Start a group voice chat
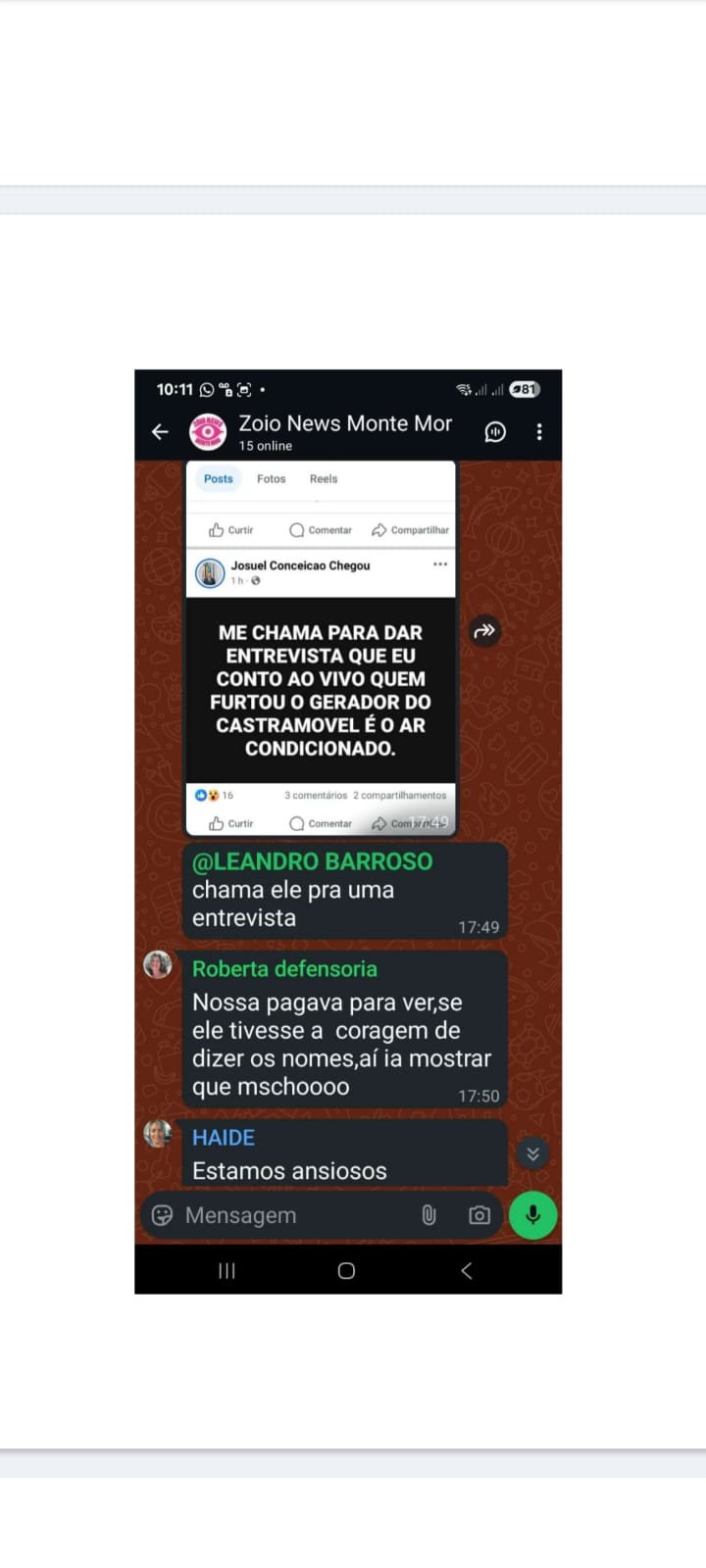Screen dimensions: 706x1568 pos(495,432)
